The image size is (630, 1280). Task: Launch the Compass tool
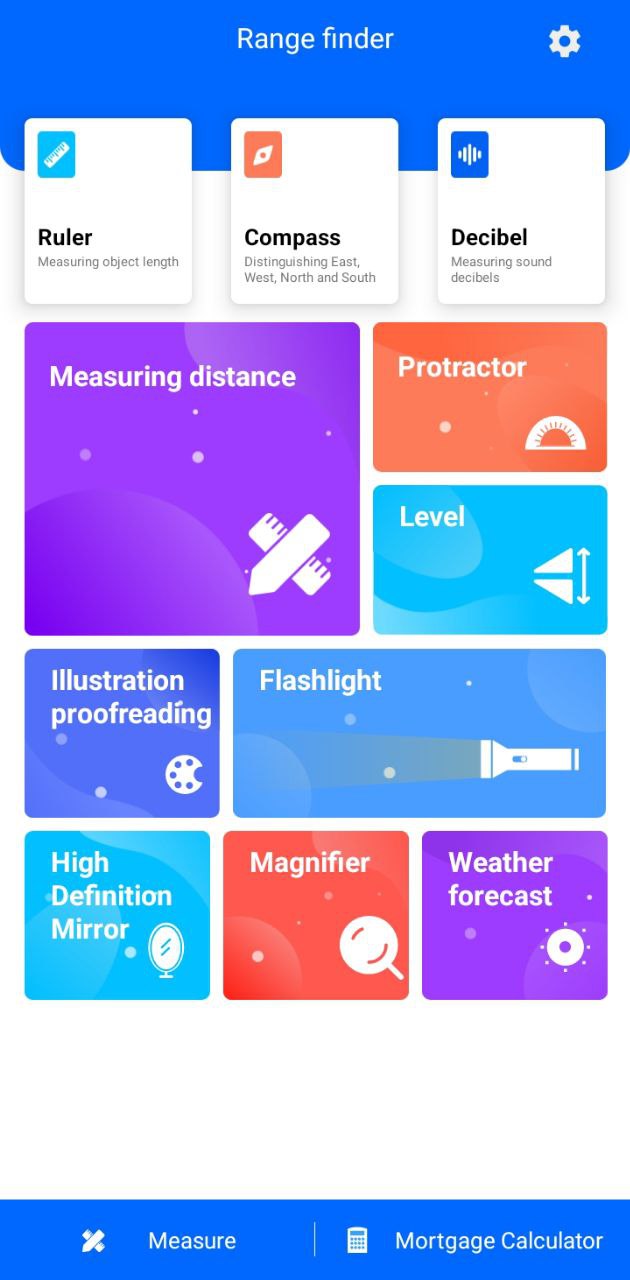pyautogui.click(x=314, y=211)
